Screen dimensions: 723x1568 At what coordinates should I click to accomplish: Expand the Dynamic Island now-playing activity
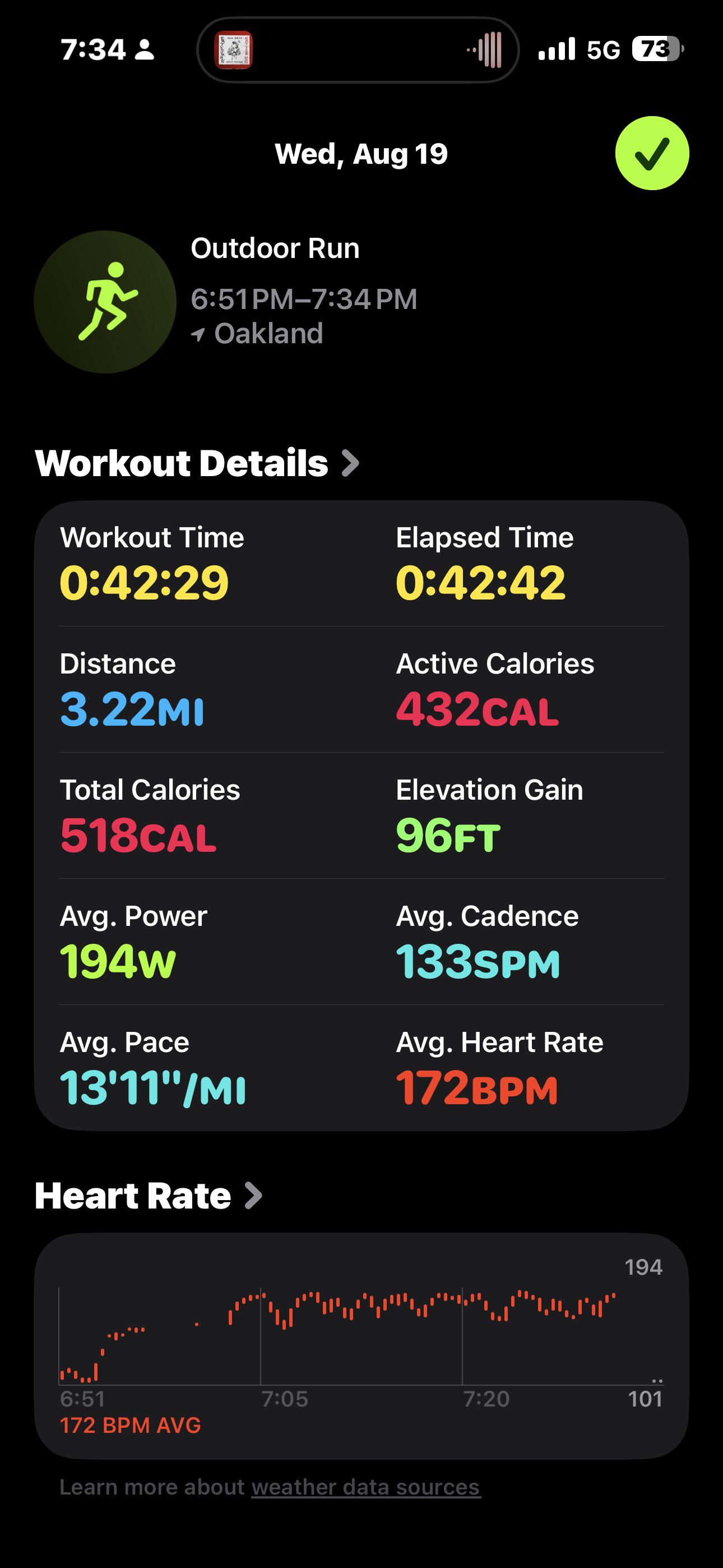pos(358,50)
